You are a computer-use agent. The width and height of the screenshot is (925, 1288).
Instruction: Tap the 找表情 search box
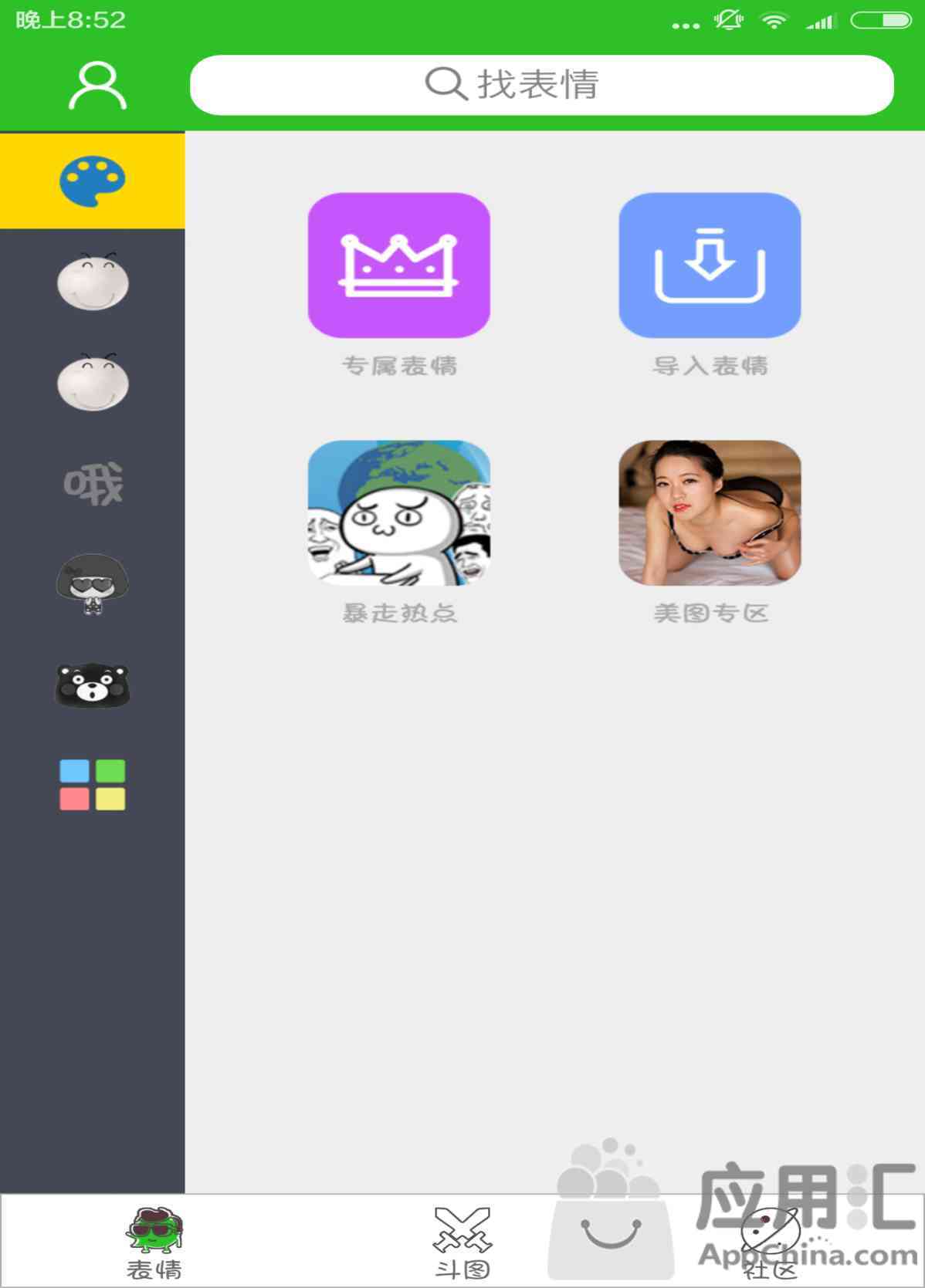[x=541, y=85]
